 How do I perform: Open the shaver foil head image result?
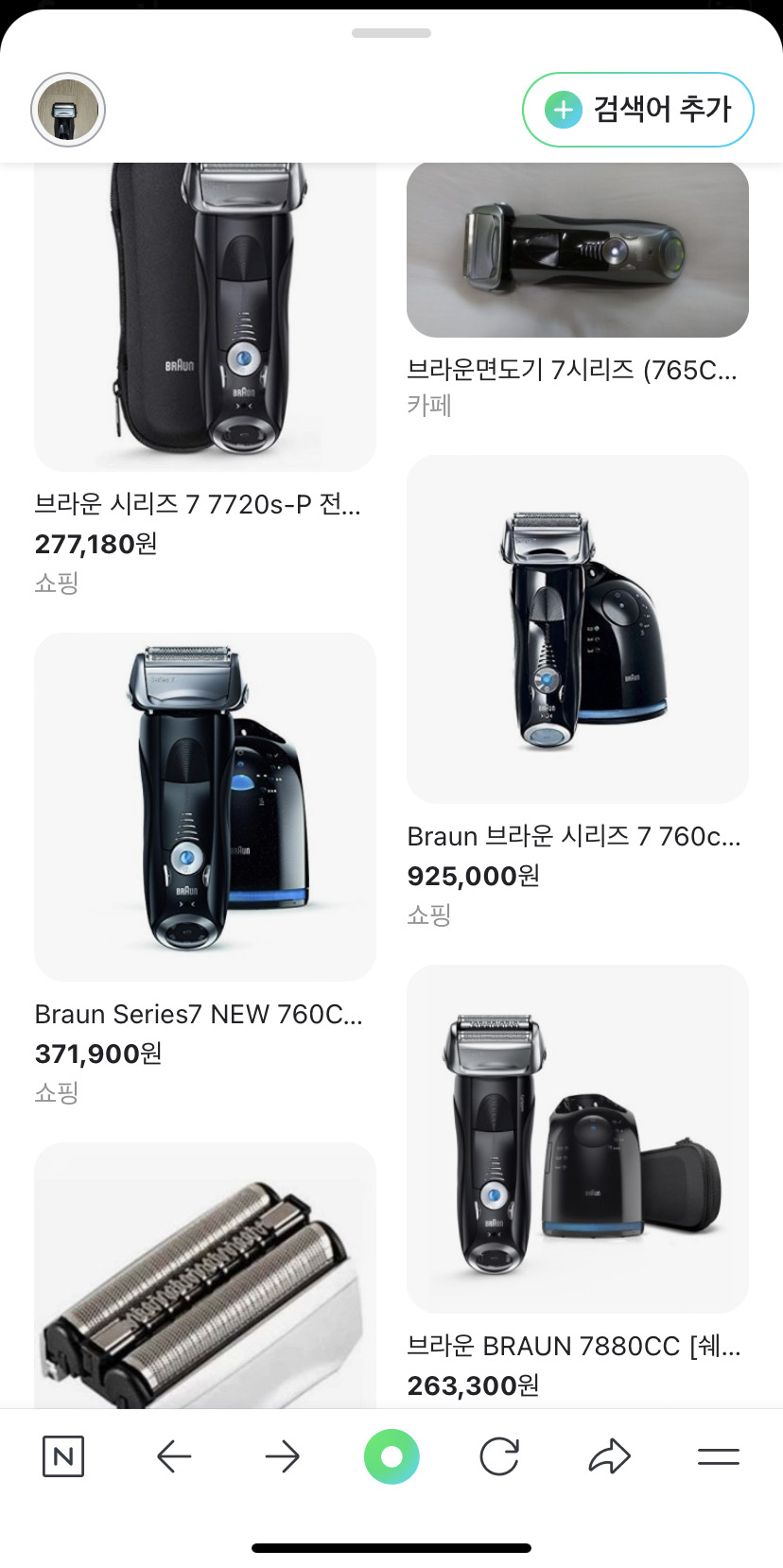tap(204, 1277)
